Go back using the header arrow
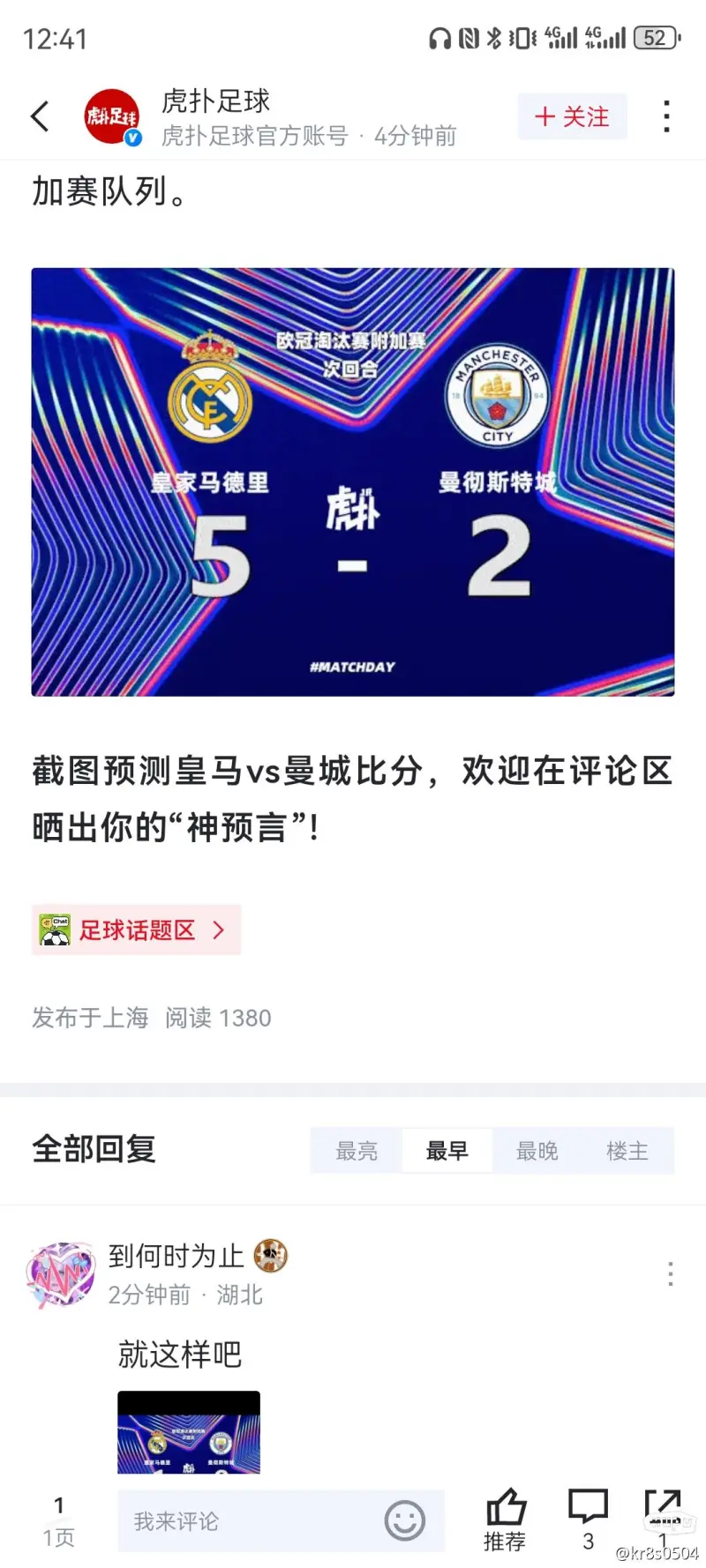This screenshot has width=706, height=1568. pos(40,116)
